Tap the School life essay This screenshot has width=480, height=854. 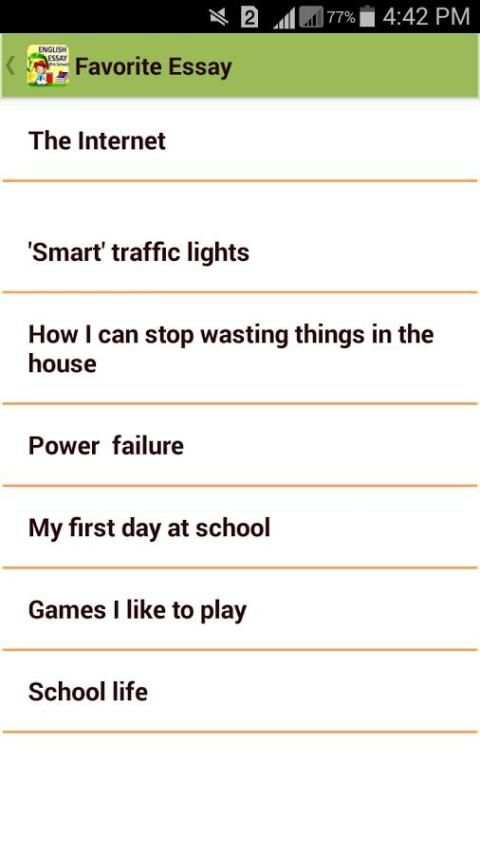[240, 692]
